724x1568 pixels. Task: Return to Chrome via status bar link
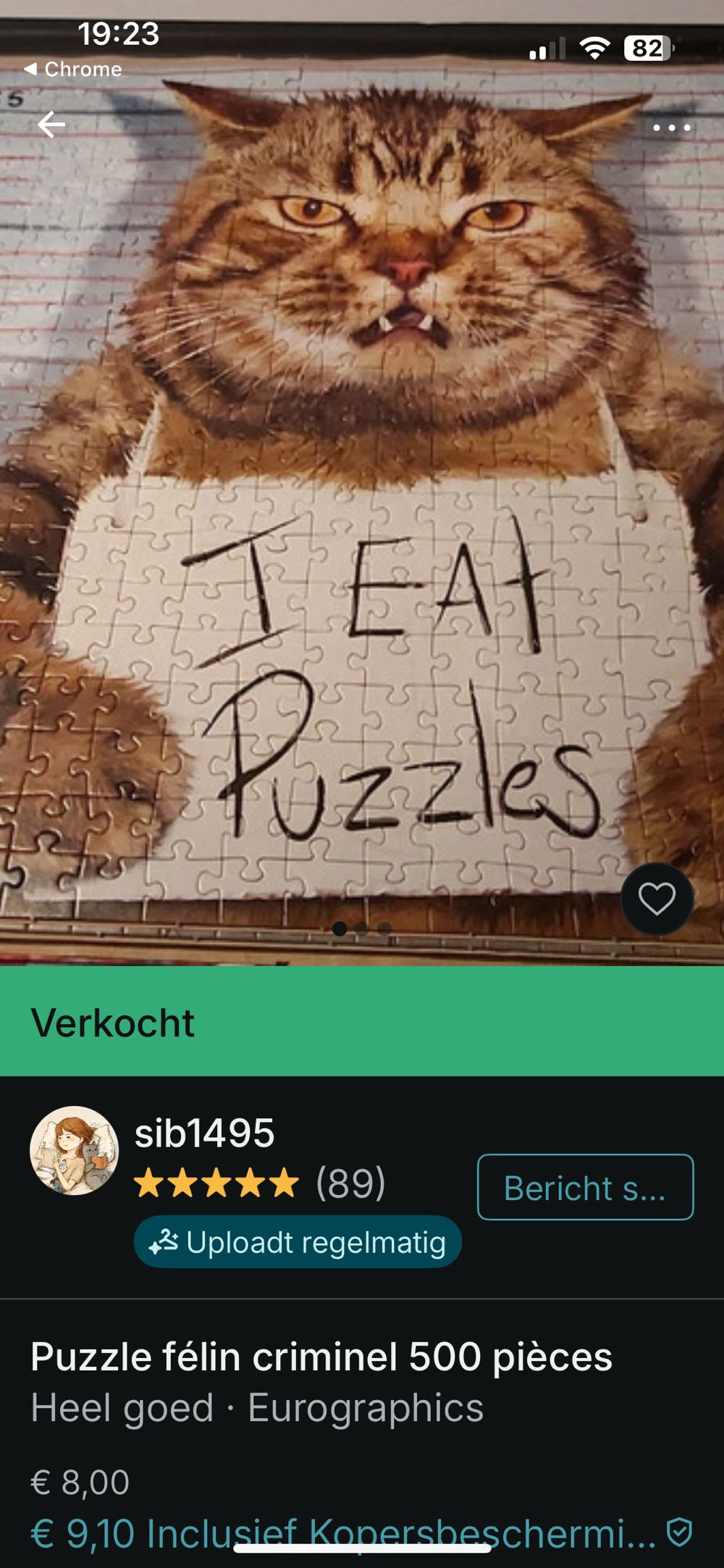click(x=72, y=69)
